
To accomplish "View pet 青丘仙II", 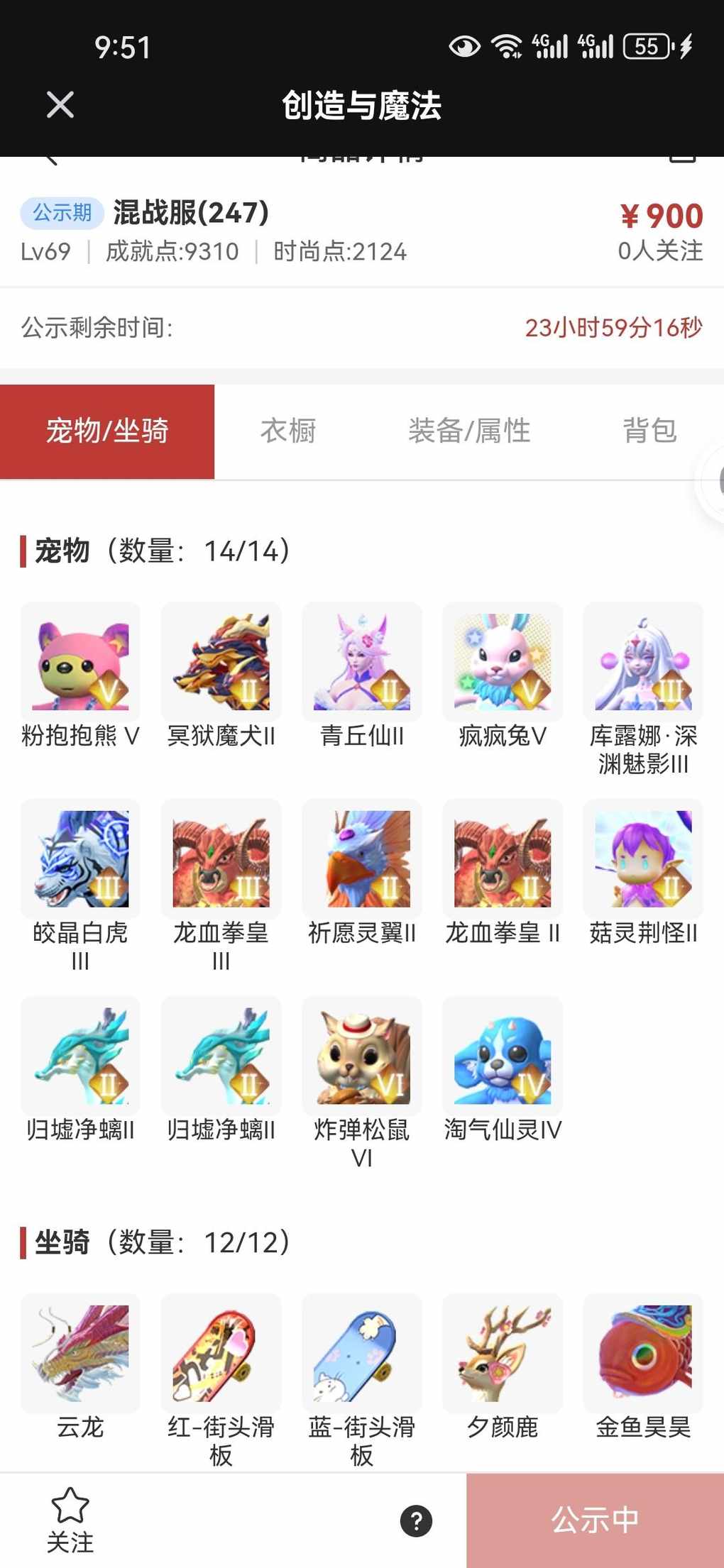I will tap(361, 662).
